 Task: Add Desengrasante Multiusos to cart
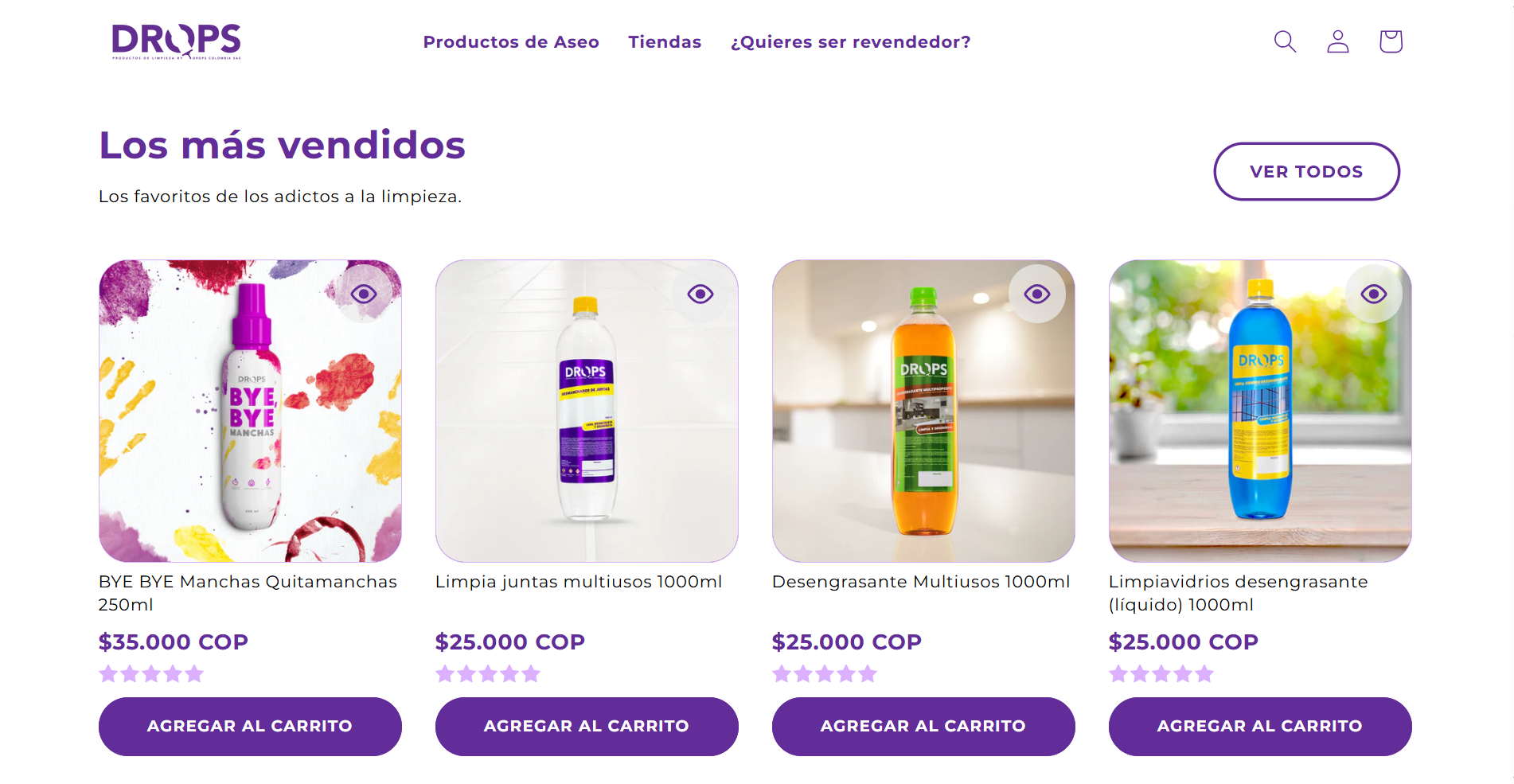pyautogui.click(x=923, y=726)
